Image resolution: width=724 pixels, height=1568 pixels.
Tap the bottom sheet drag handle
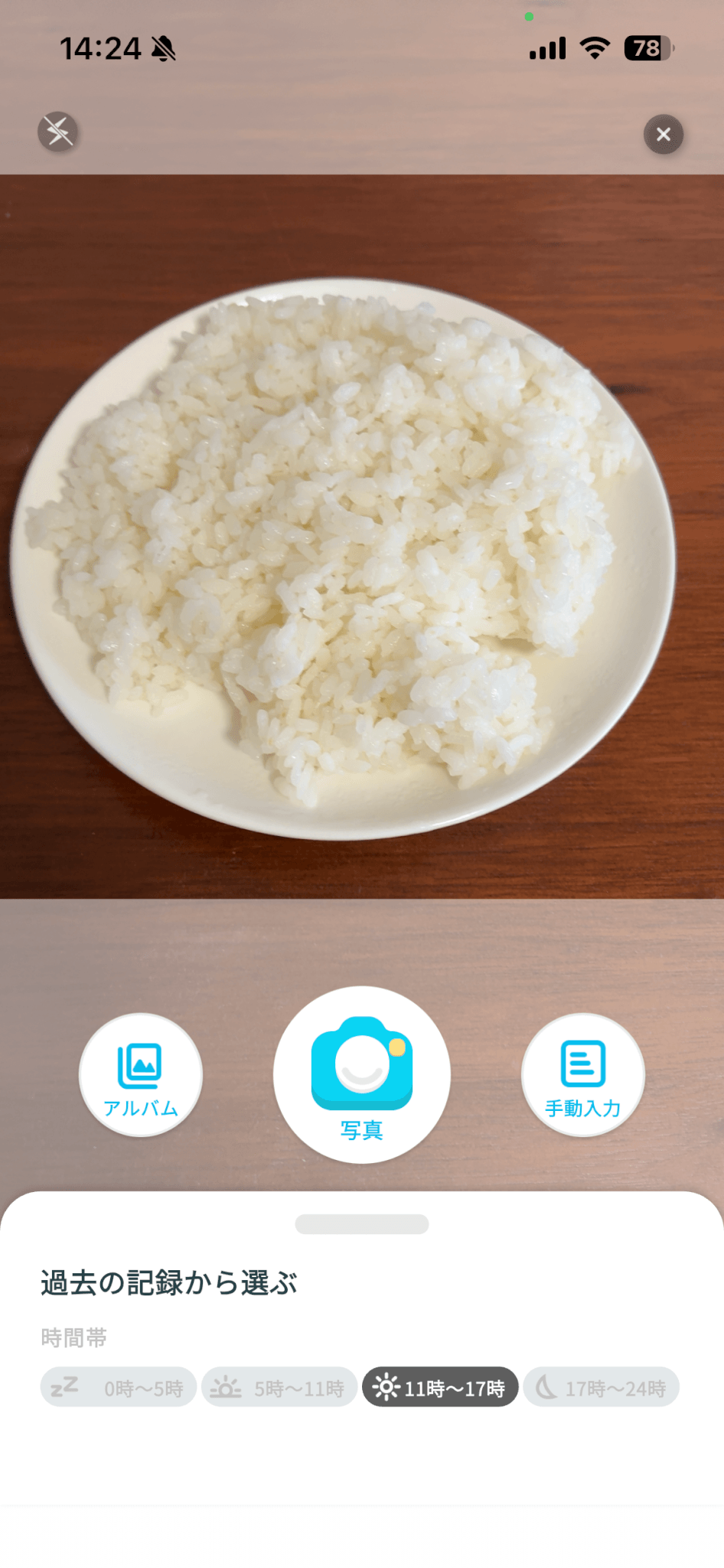[x=362, y=1223]
